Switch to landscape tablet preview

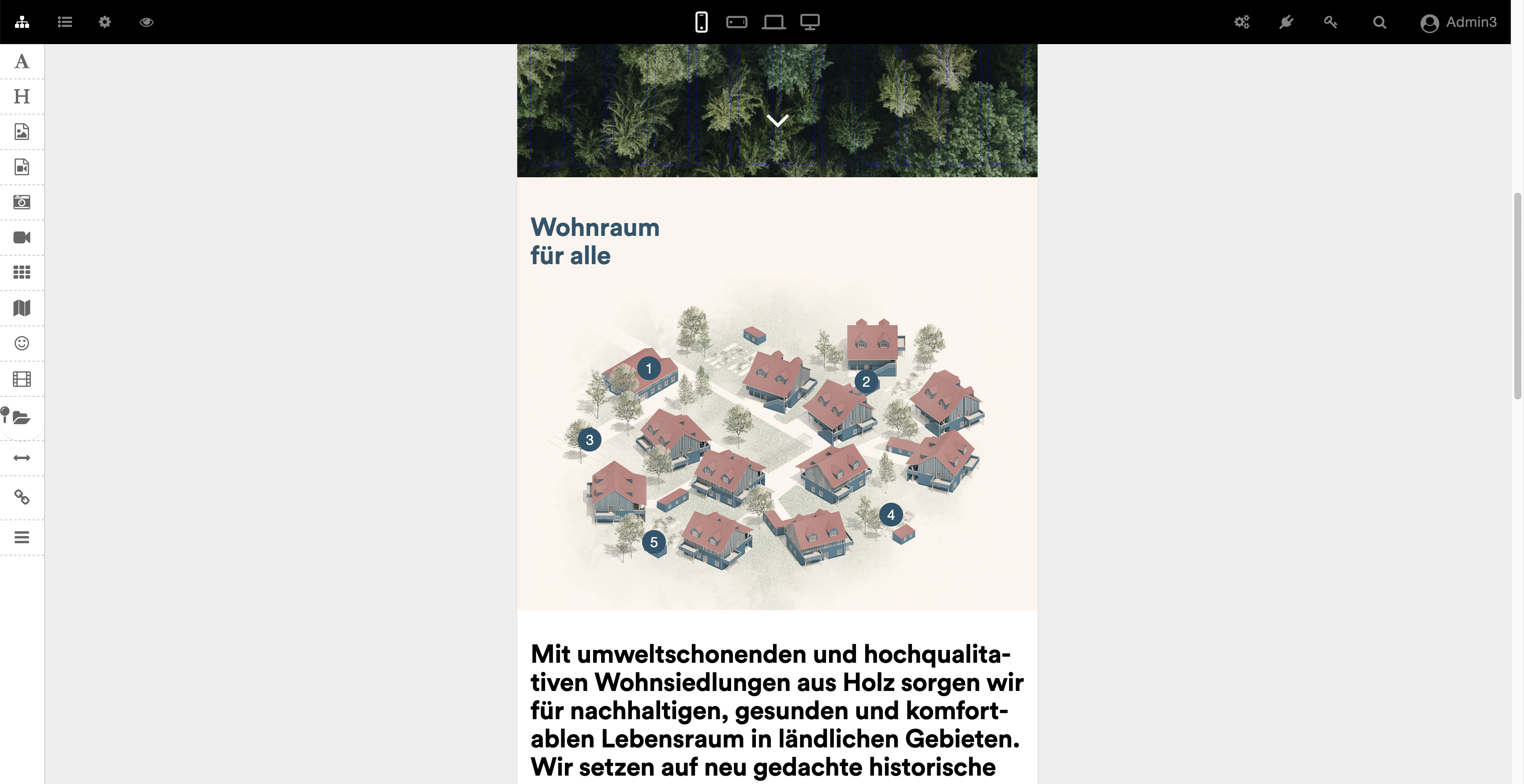736,22
